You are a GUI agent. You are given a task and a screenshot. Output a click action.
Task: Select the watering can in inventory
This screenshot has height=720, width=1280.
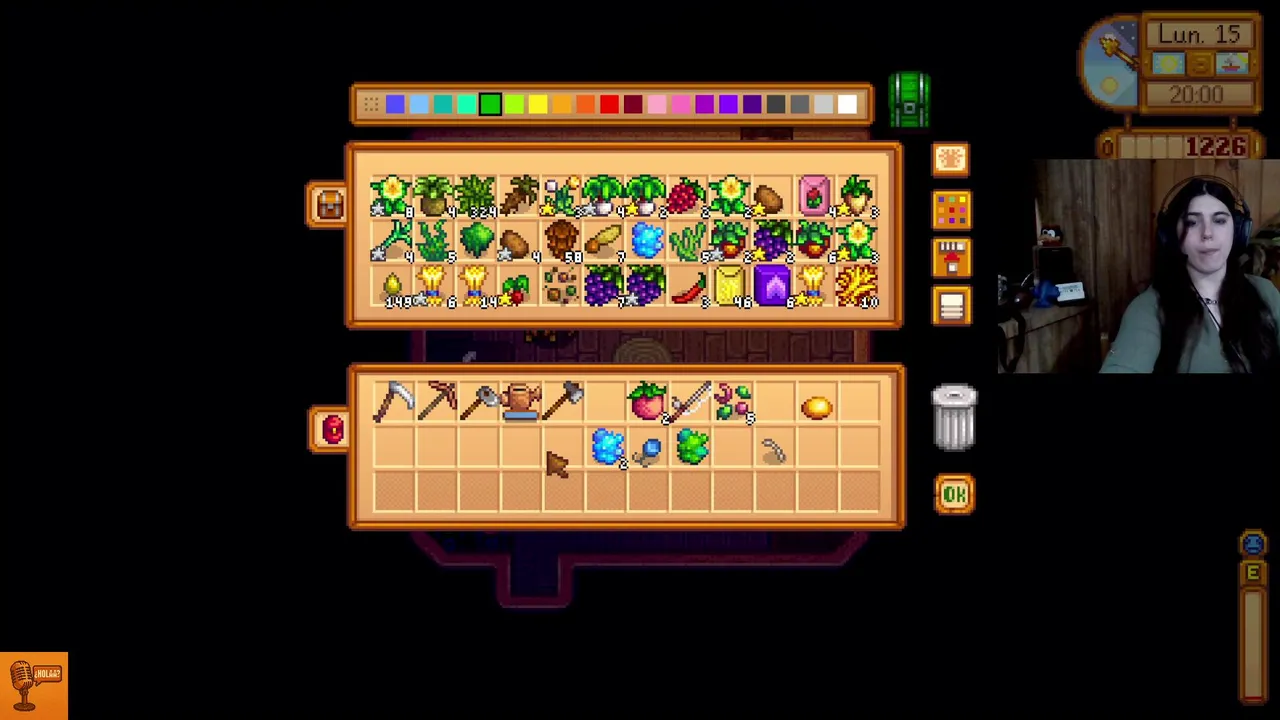coord(521,402)
